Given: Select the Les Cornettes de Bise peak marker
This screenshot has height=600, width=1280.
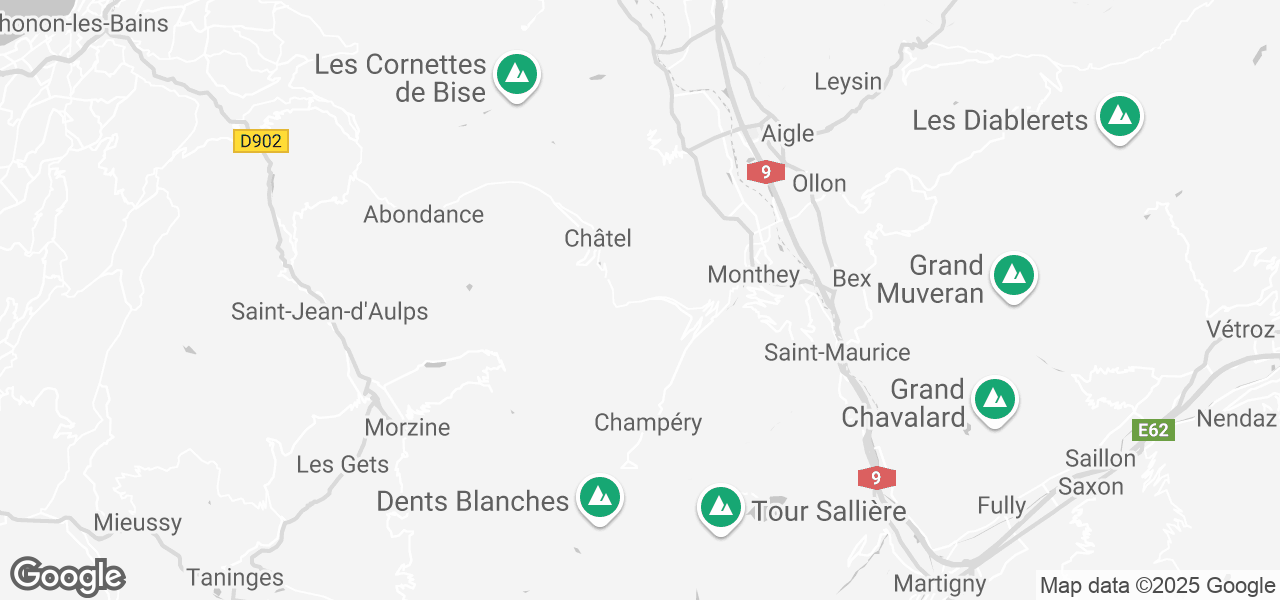Looking at the screenshot, I should 517,75.
